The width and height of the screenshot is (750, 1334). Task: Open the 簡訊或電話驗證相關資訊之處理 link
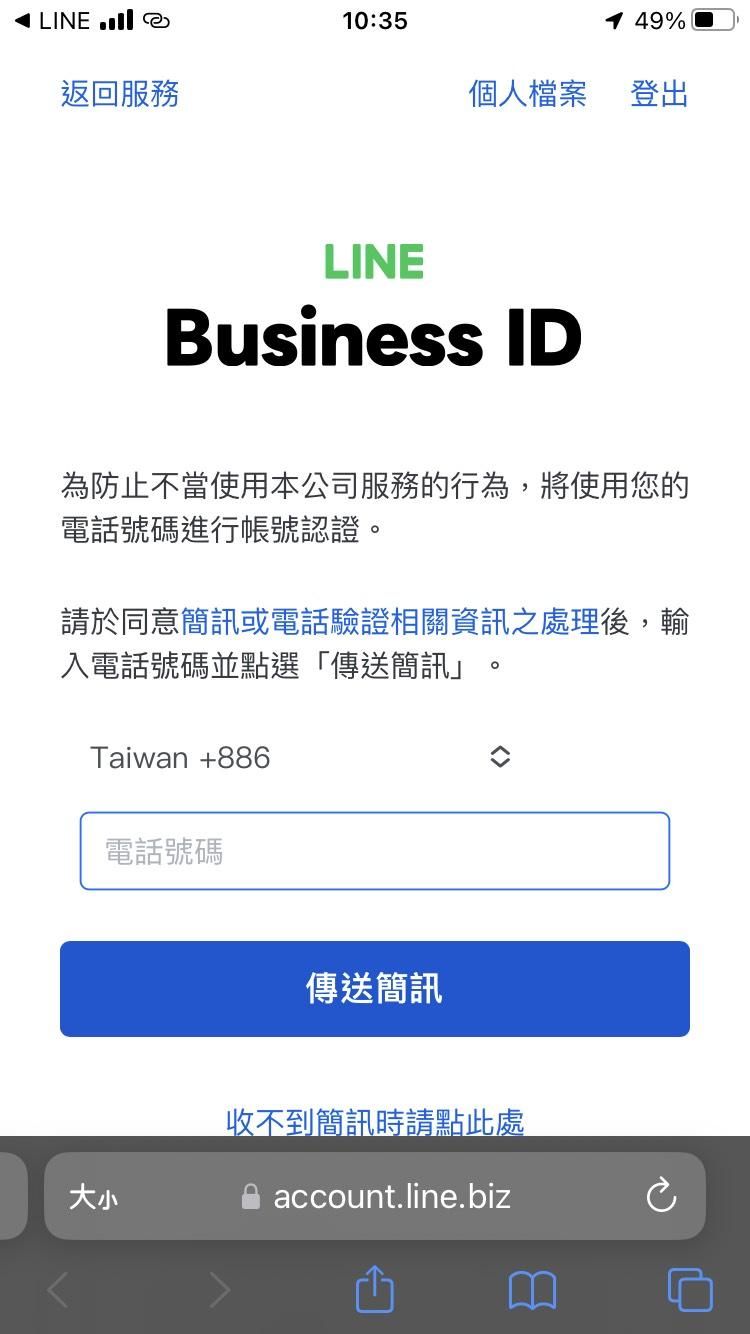(x=390, y=622)
